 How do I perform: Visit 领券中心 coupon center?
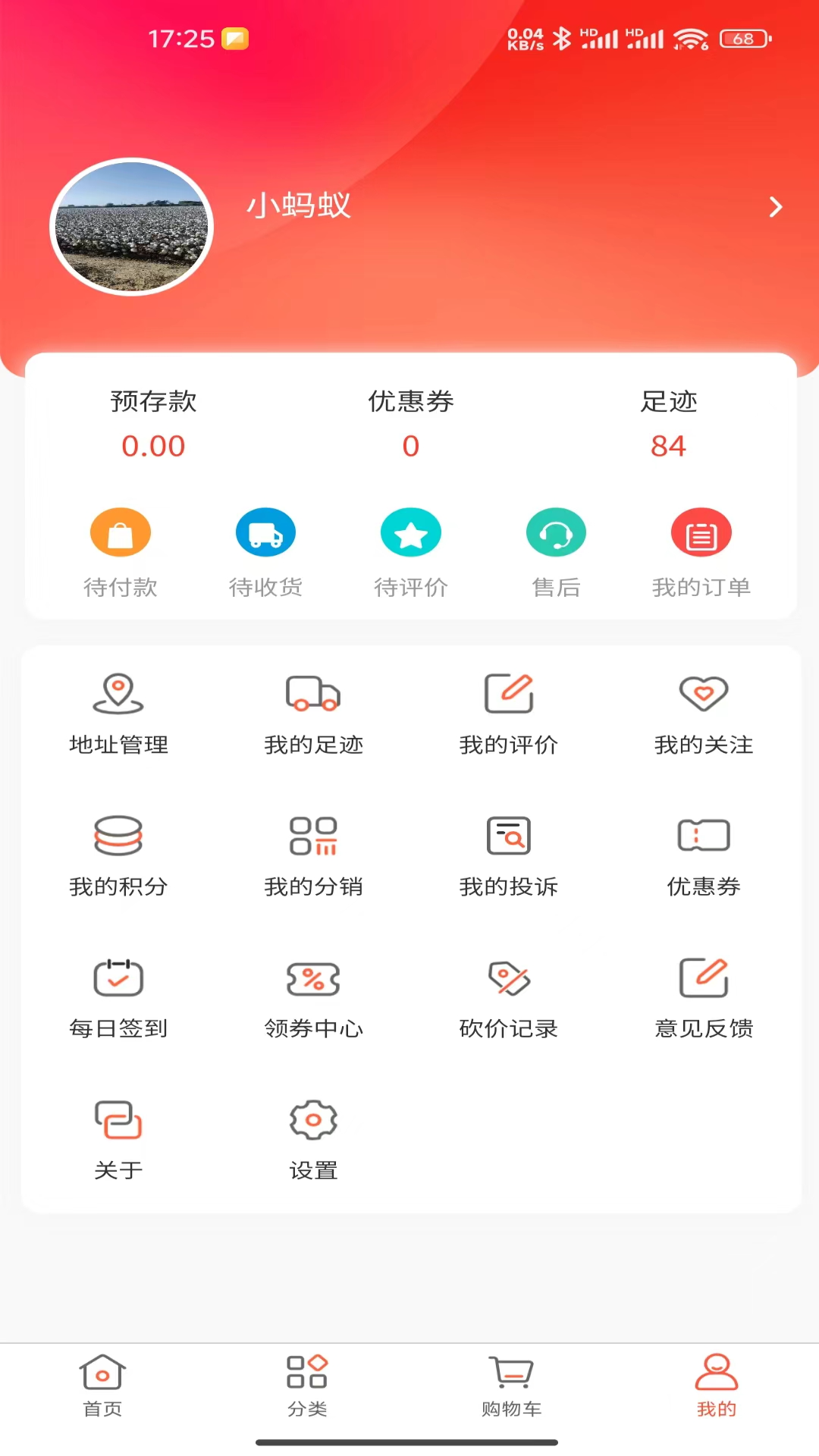[x=313, y=996]
